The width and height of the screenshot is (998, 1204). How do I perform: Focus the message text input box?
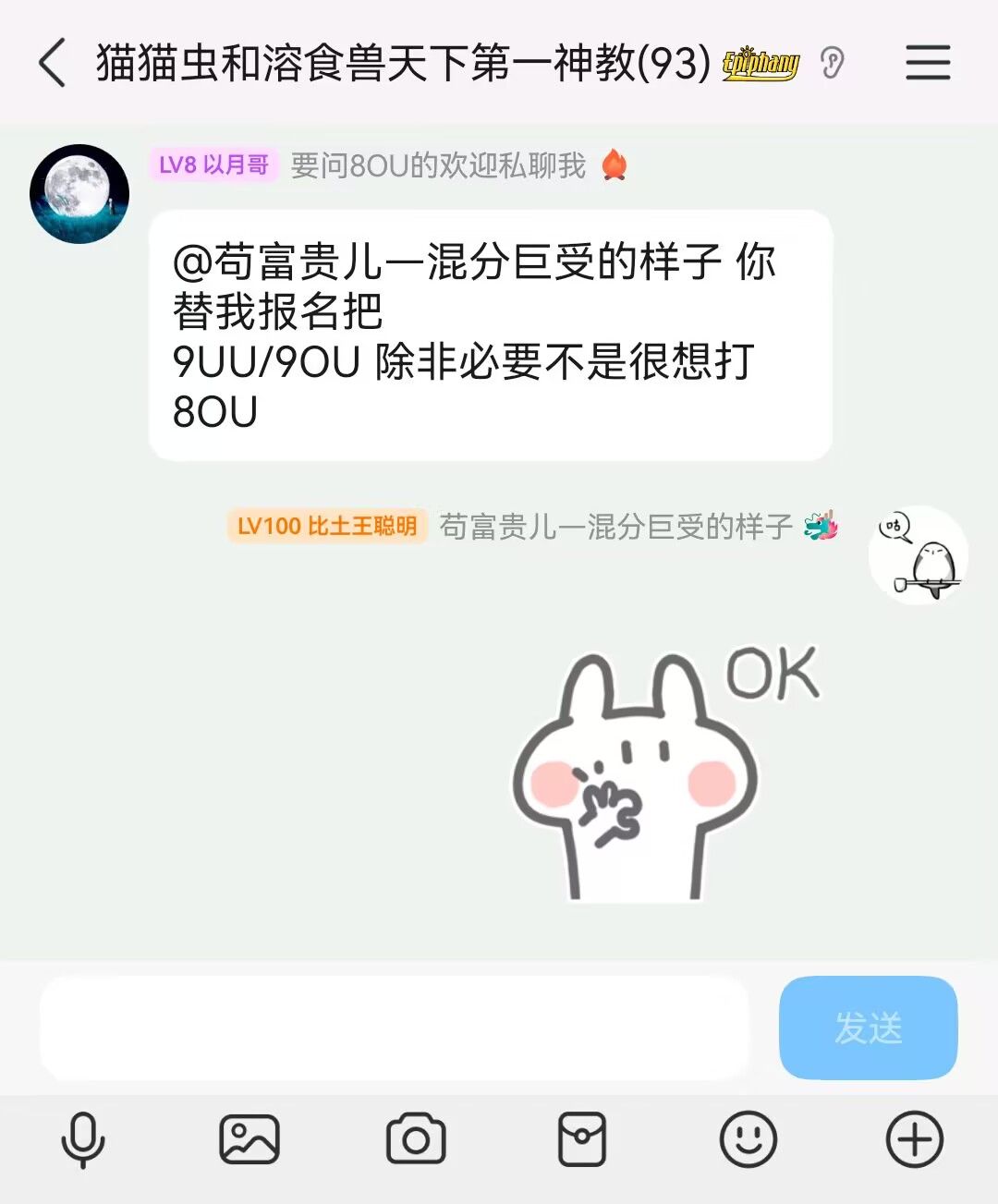(394, 1028)
